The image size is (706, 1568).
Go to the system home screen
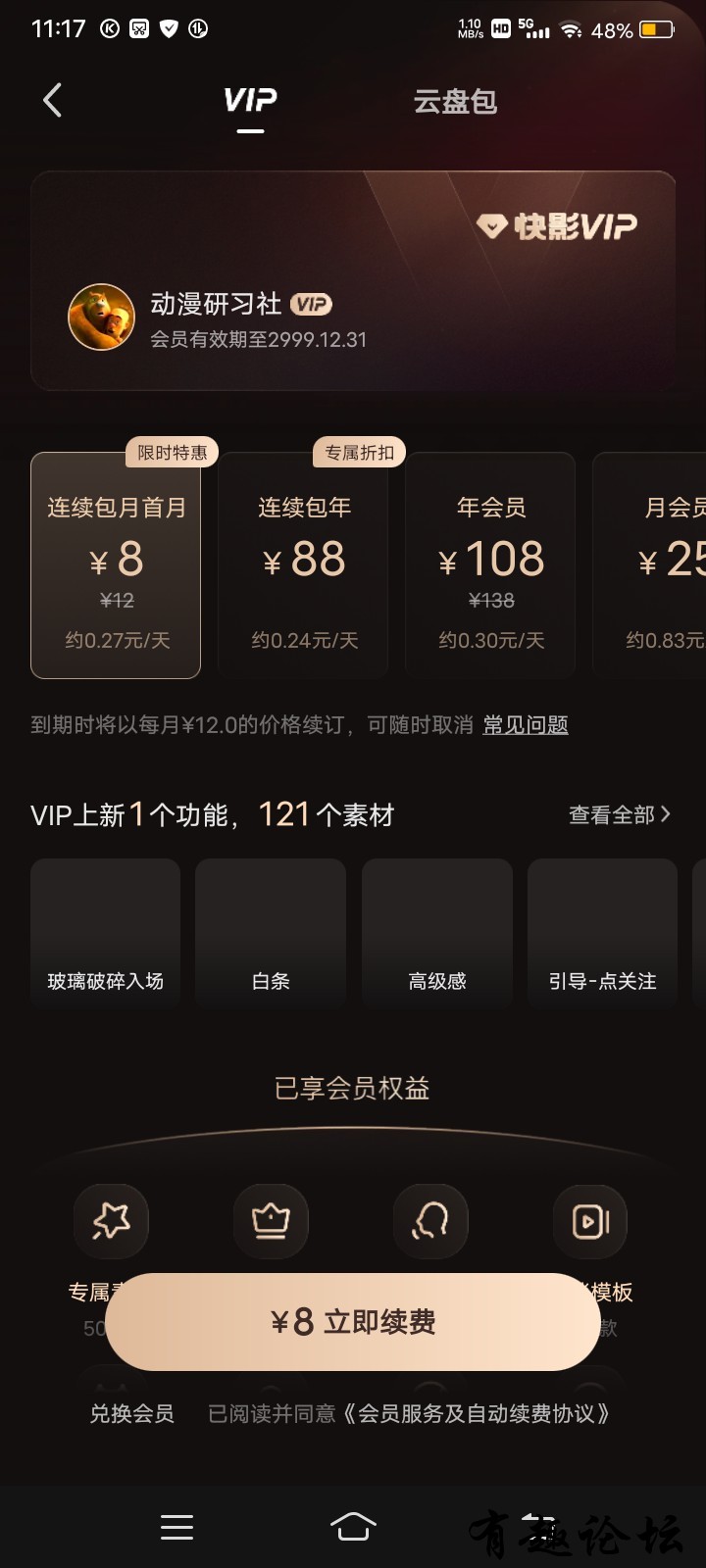pyautogui.click(x=353, y=1527)
